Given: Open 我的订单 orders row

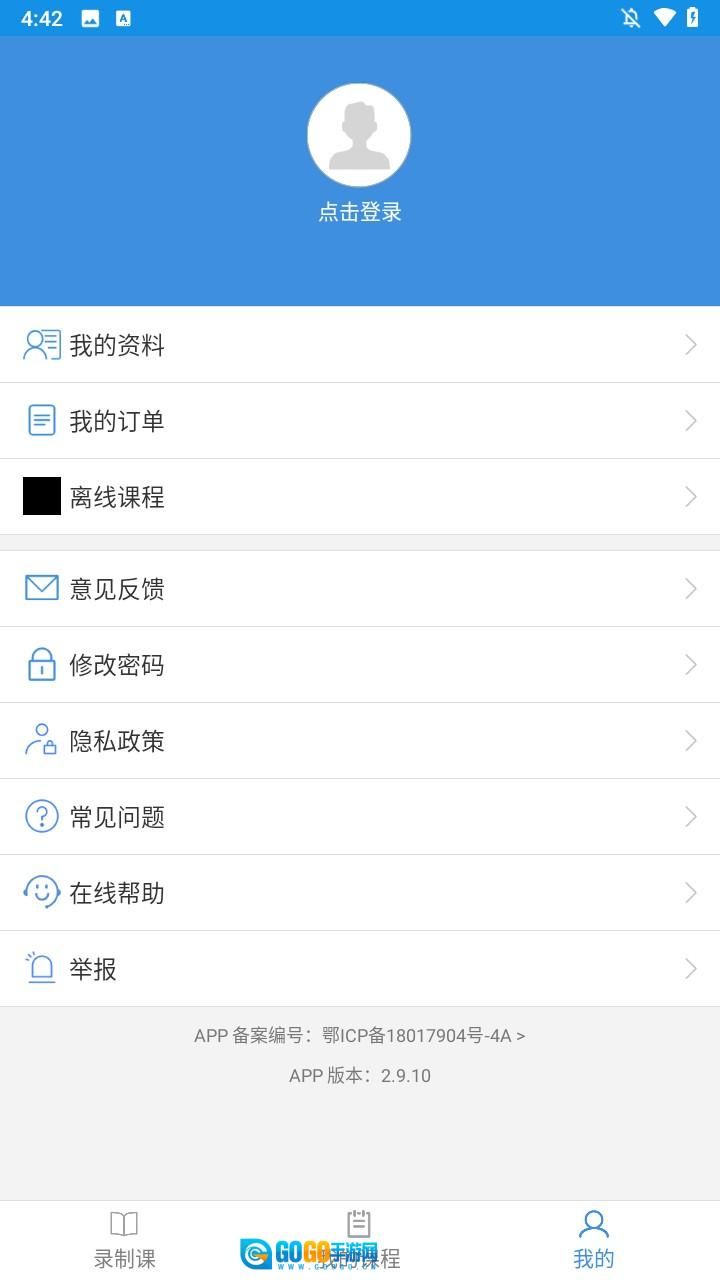Looking at the screenshot, I should tap(360, 421).
